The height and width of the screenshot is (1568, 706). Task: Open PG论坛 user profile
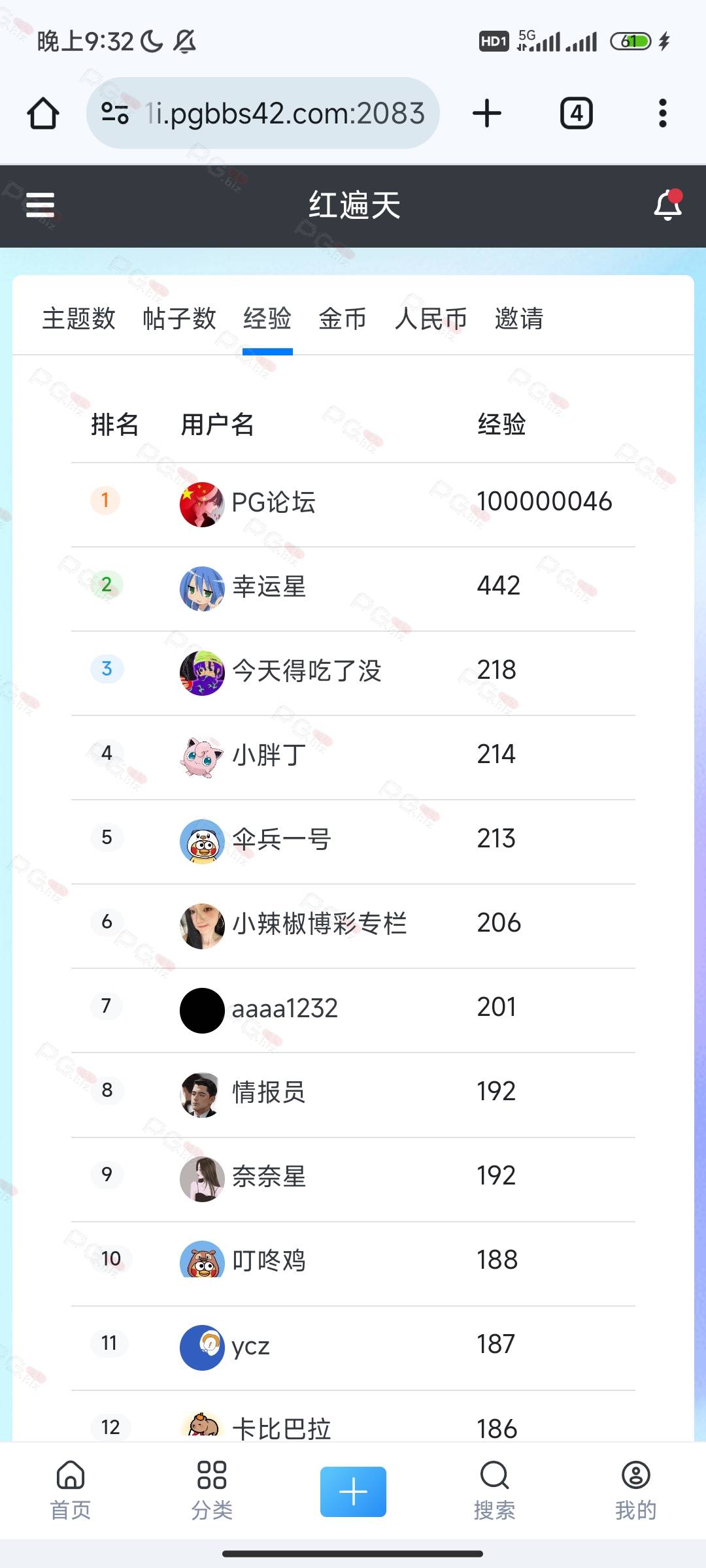[273, 503]
